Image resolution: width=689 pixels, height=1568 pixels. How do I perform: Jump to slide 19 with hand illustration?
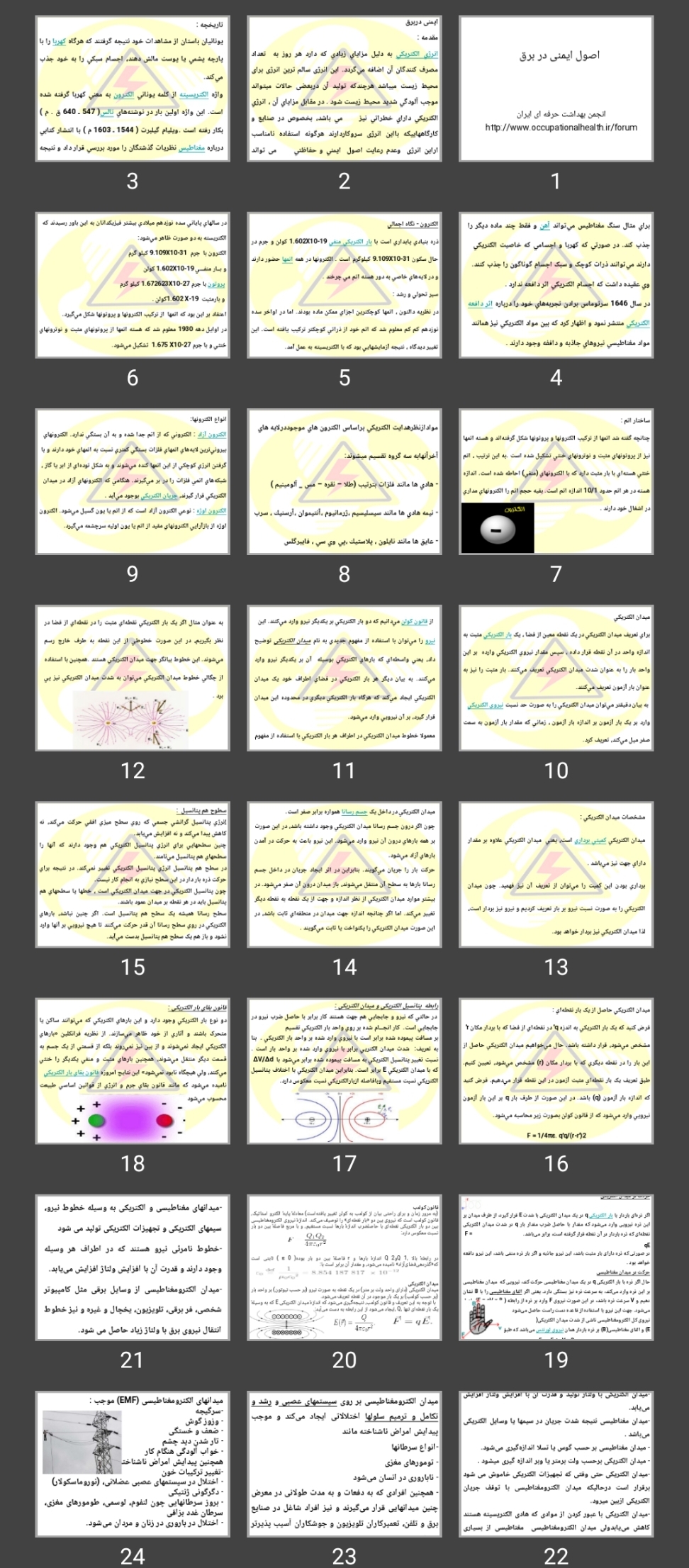pyautogui.click(x=556, y=1267)
